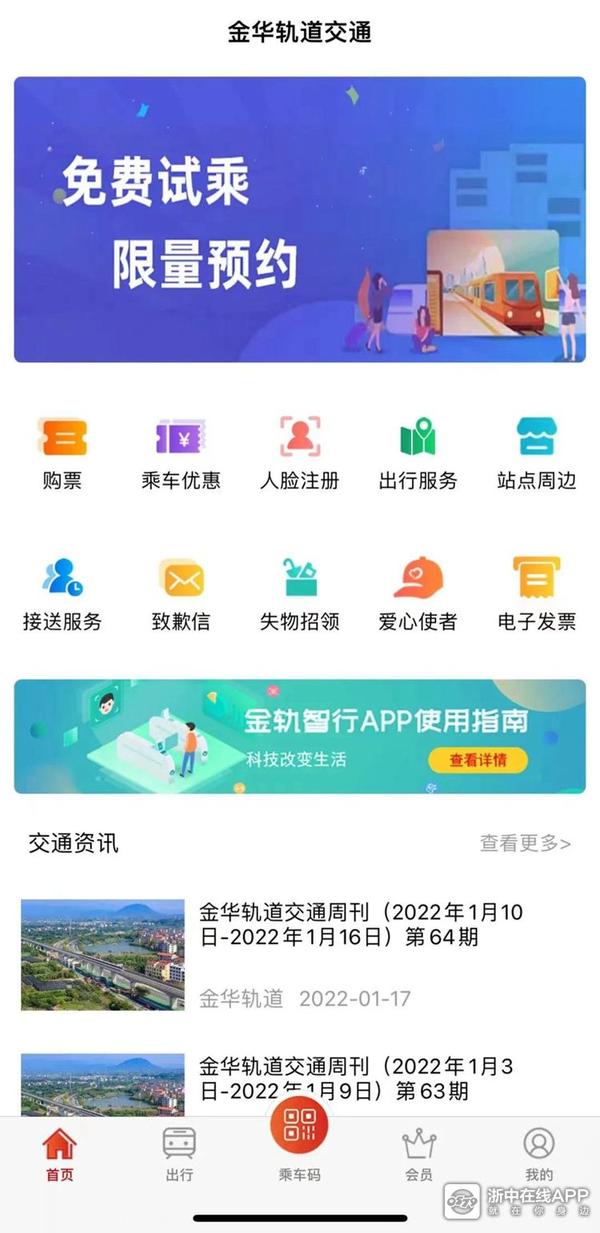Viewport: 600px width, 1233px height.
Task: Open 电子发票 e-invoice
Action: tap(537, 593)
